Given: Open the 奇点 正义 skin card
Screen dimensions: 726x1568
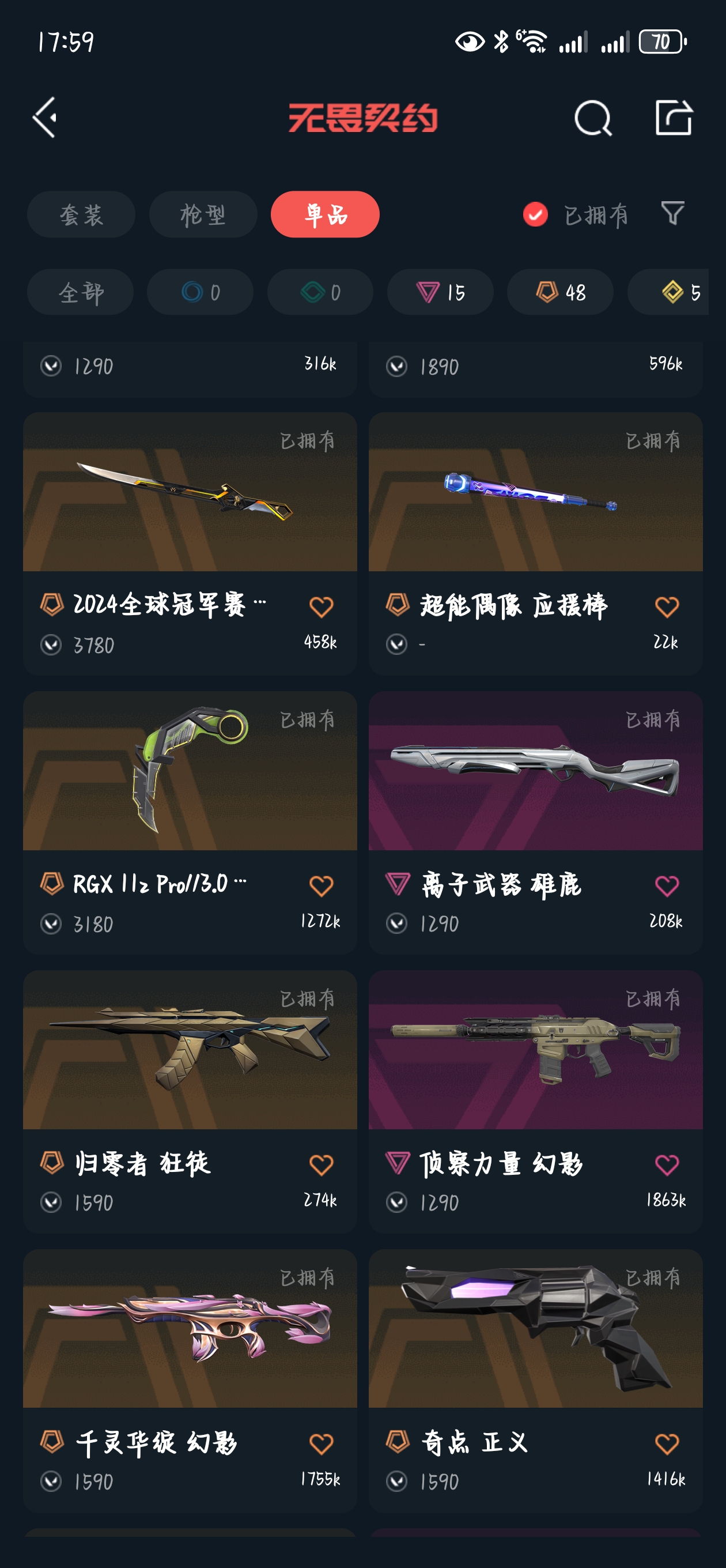Looking at the screenshot, I should pyautogui.click(x=535, y=1381).
